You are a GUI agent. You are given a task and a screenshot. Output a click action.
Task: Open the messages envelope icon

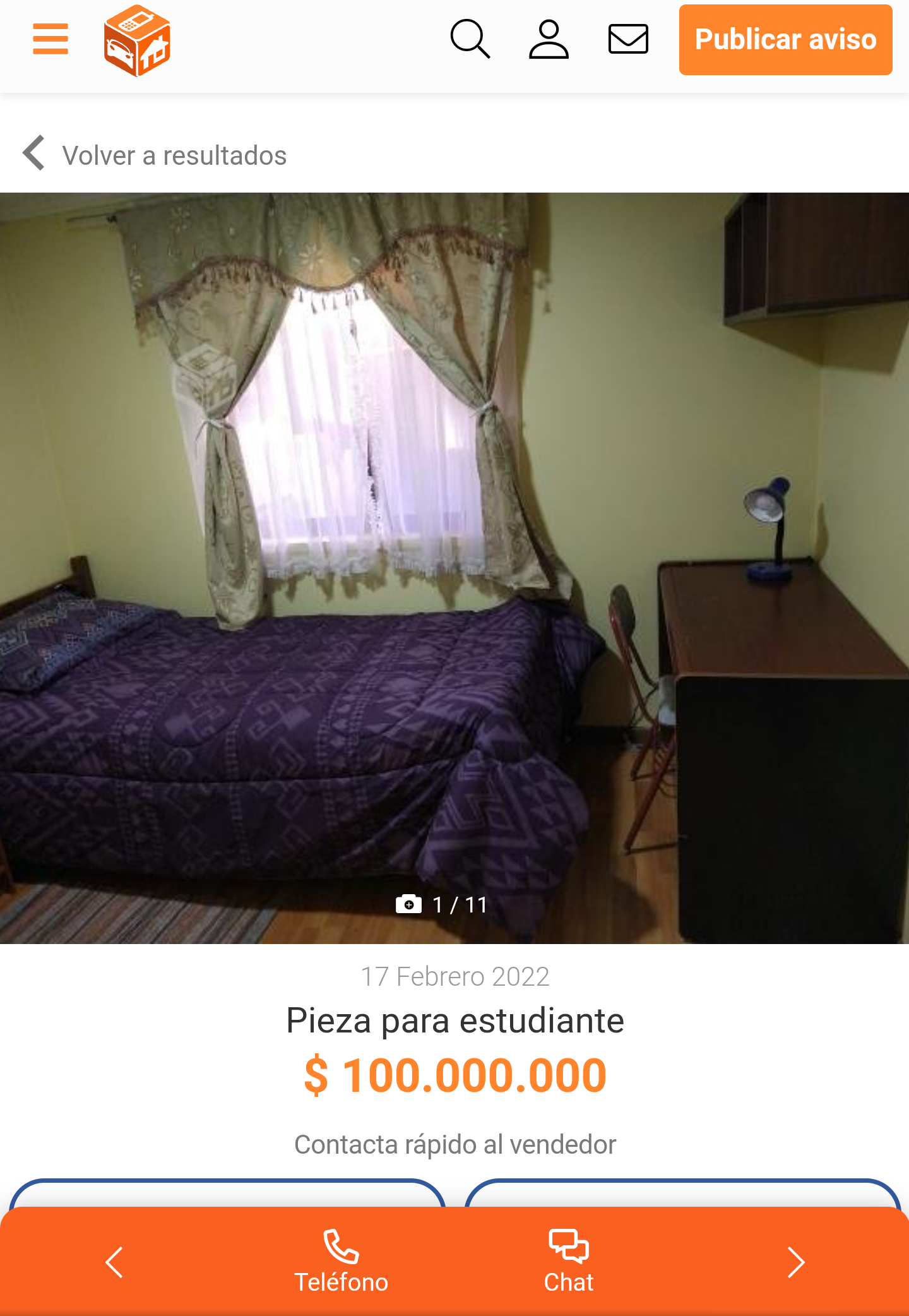point(628,39)
